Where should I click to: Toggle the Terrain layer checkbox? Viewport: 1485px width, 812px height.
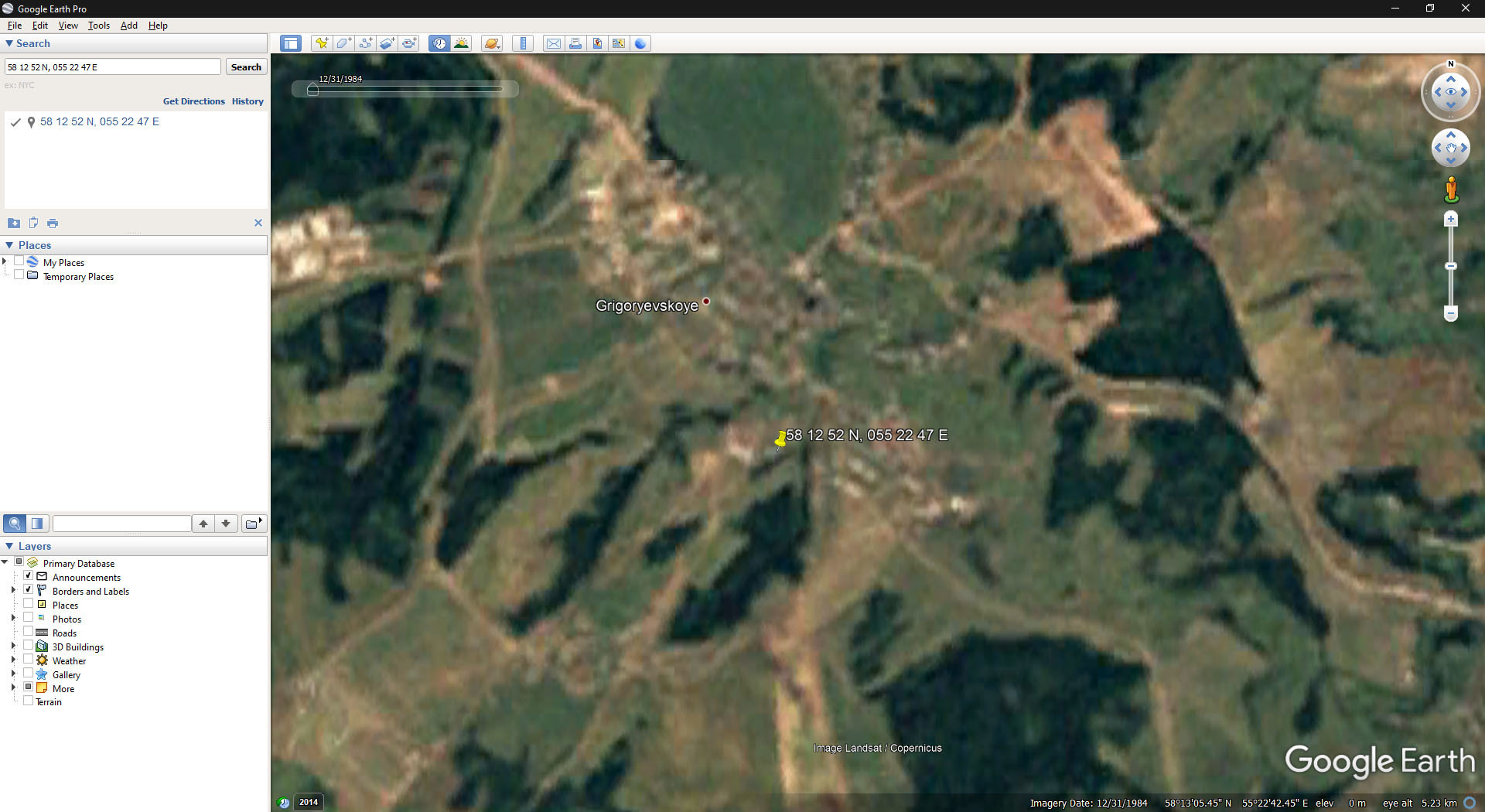[x=29, y=701]
